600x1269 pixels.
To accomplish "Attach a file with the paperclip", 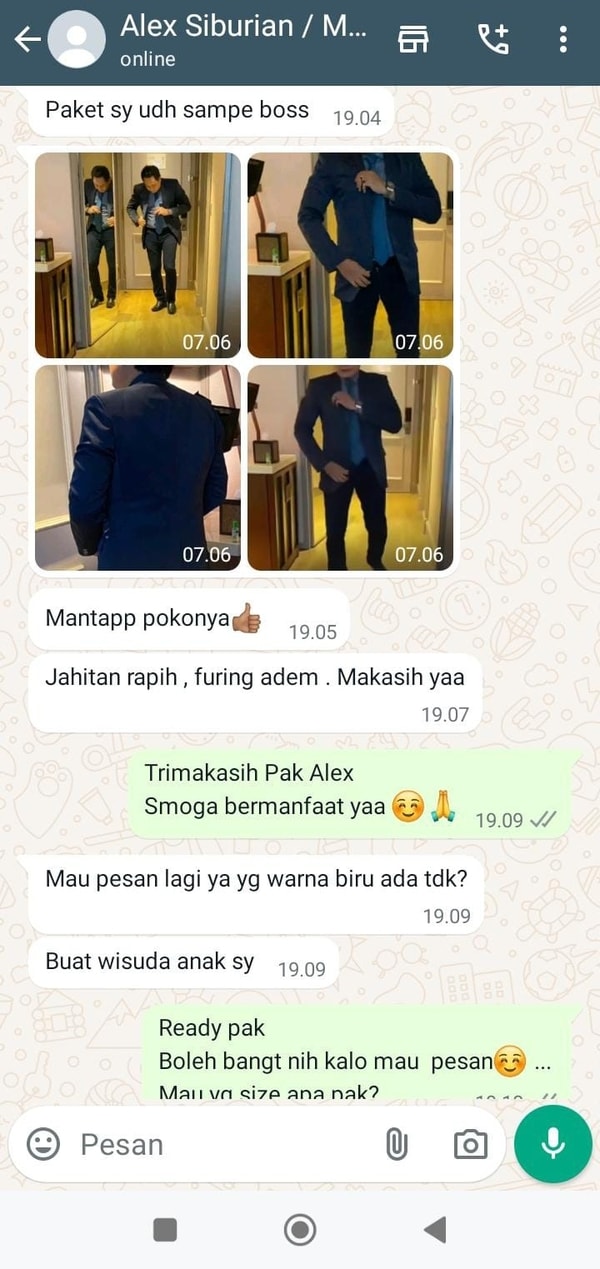I will tap(397, 1144).
